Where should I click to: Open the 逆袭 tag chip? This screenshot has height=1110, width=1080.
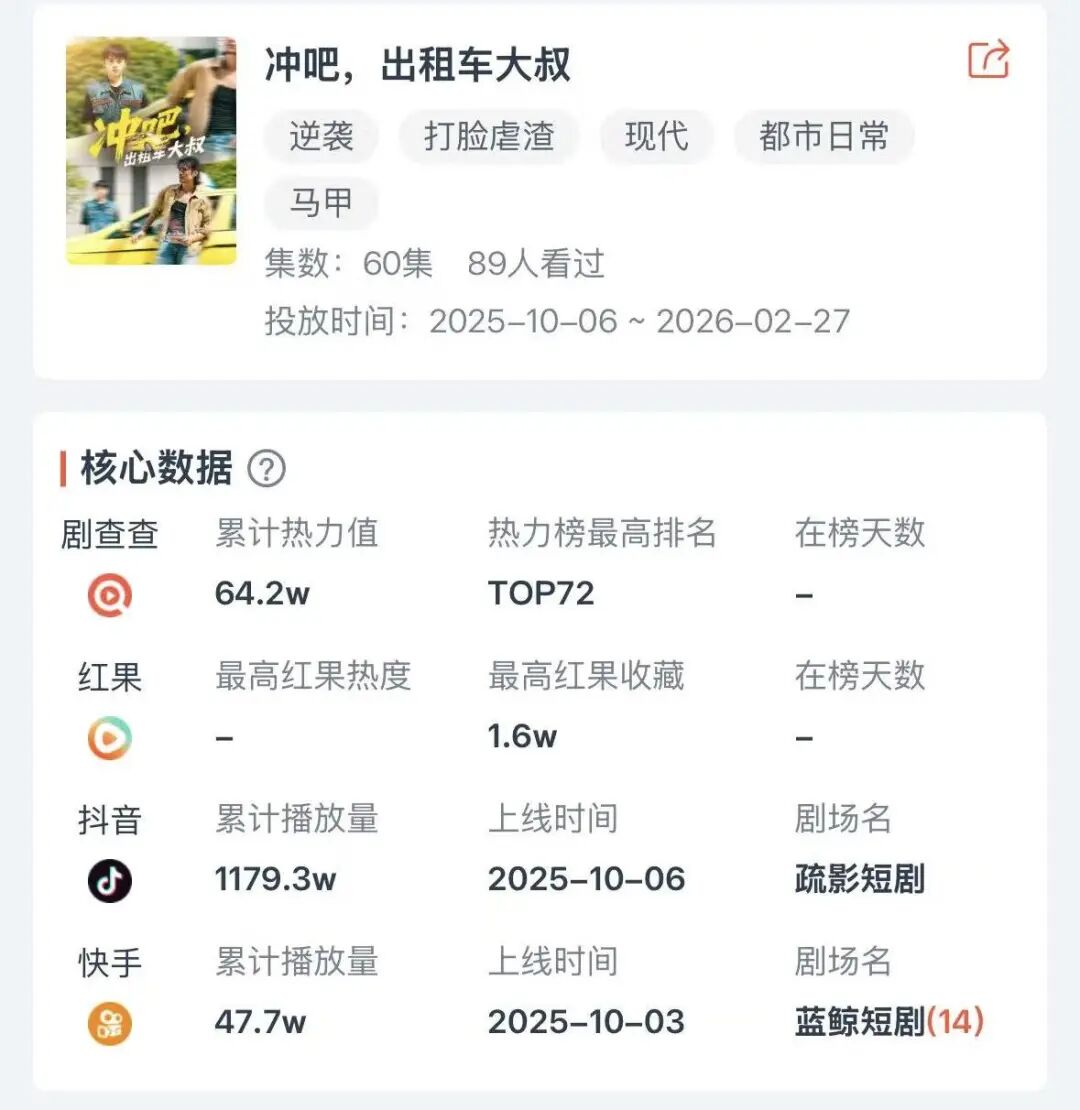point(321,136)
